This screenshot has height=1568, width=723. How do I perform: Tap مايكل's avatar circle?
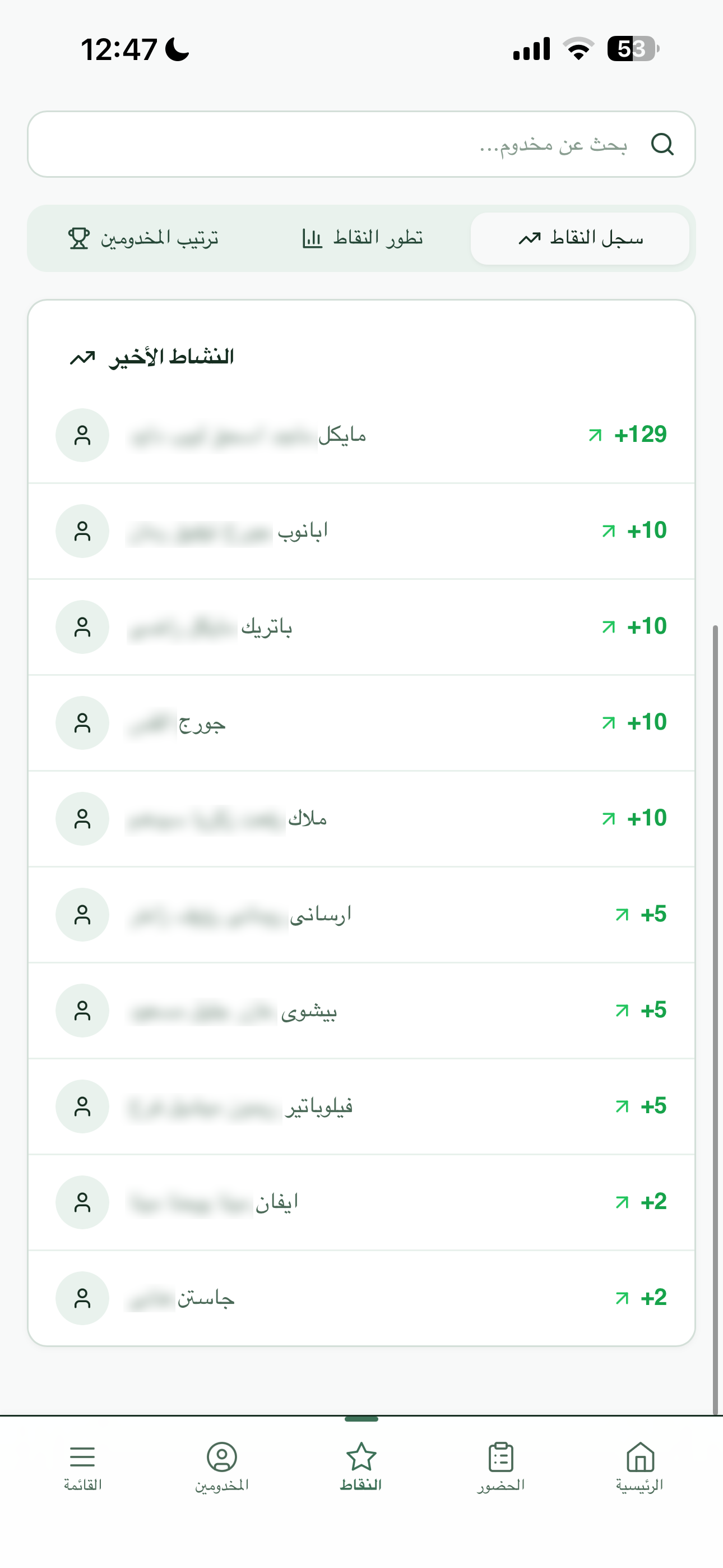[82, 434]
